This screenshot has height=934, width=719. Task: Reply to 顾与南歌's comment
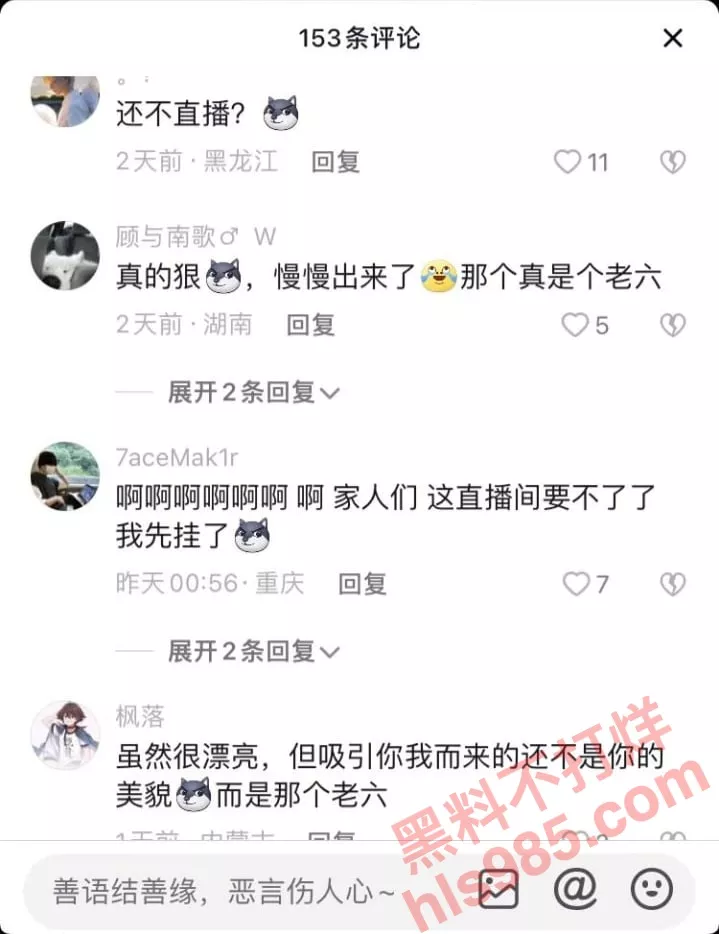tap(311, 325)
